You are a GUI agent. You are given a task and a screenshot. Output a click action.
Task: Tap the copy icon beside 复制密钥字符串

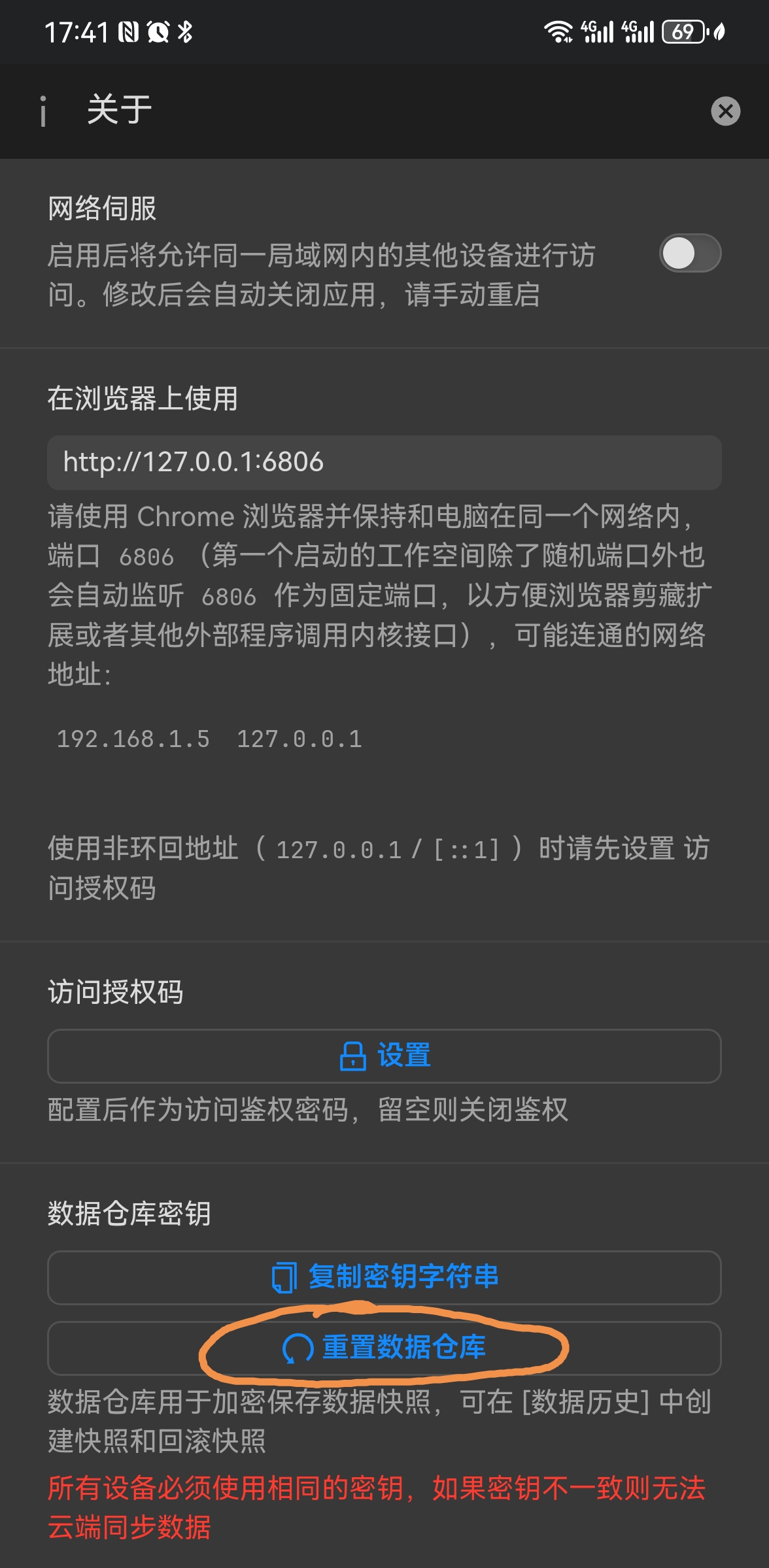click(x=282, y=1277)
